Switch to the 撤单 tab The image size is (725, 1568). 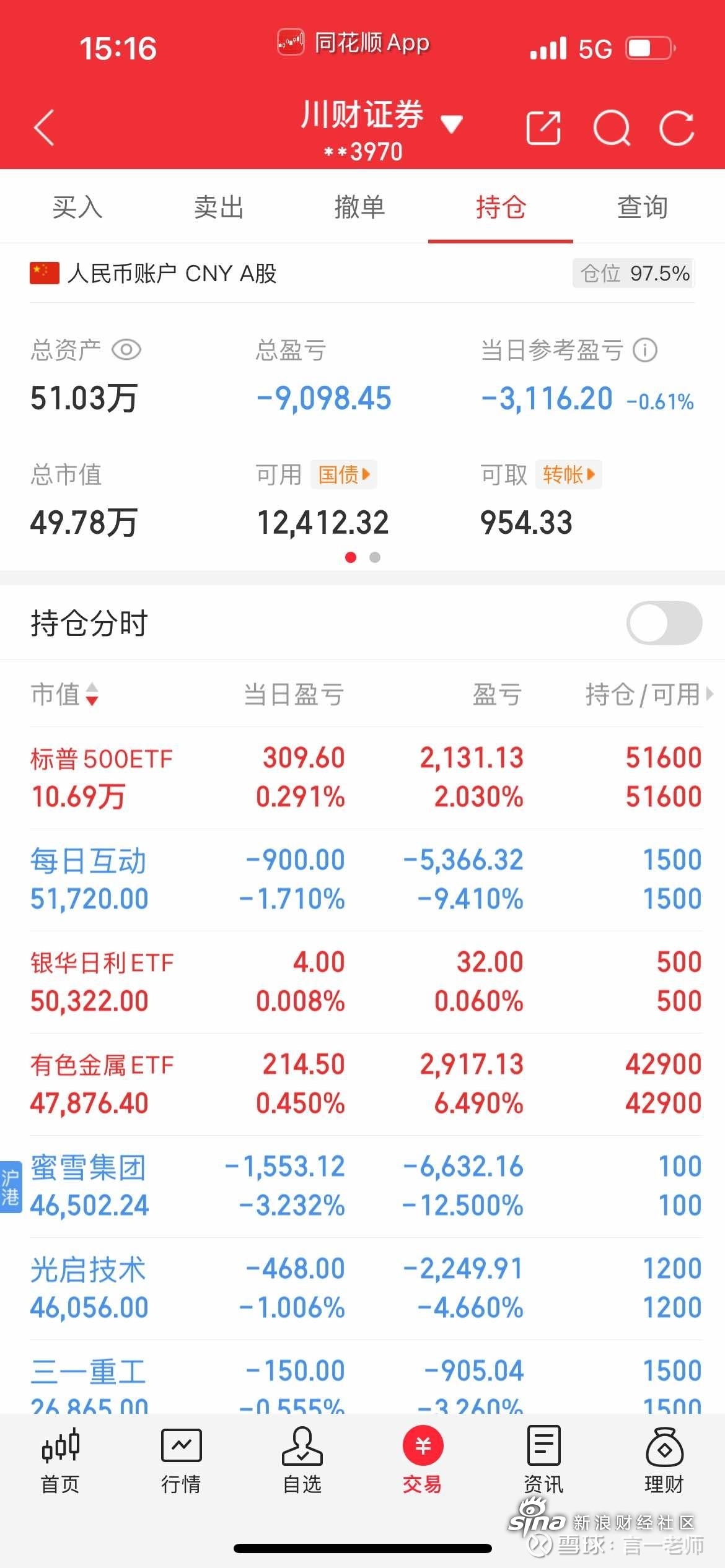click(x=359, y=207)
